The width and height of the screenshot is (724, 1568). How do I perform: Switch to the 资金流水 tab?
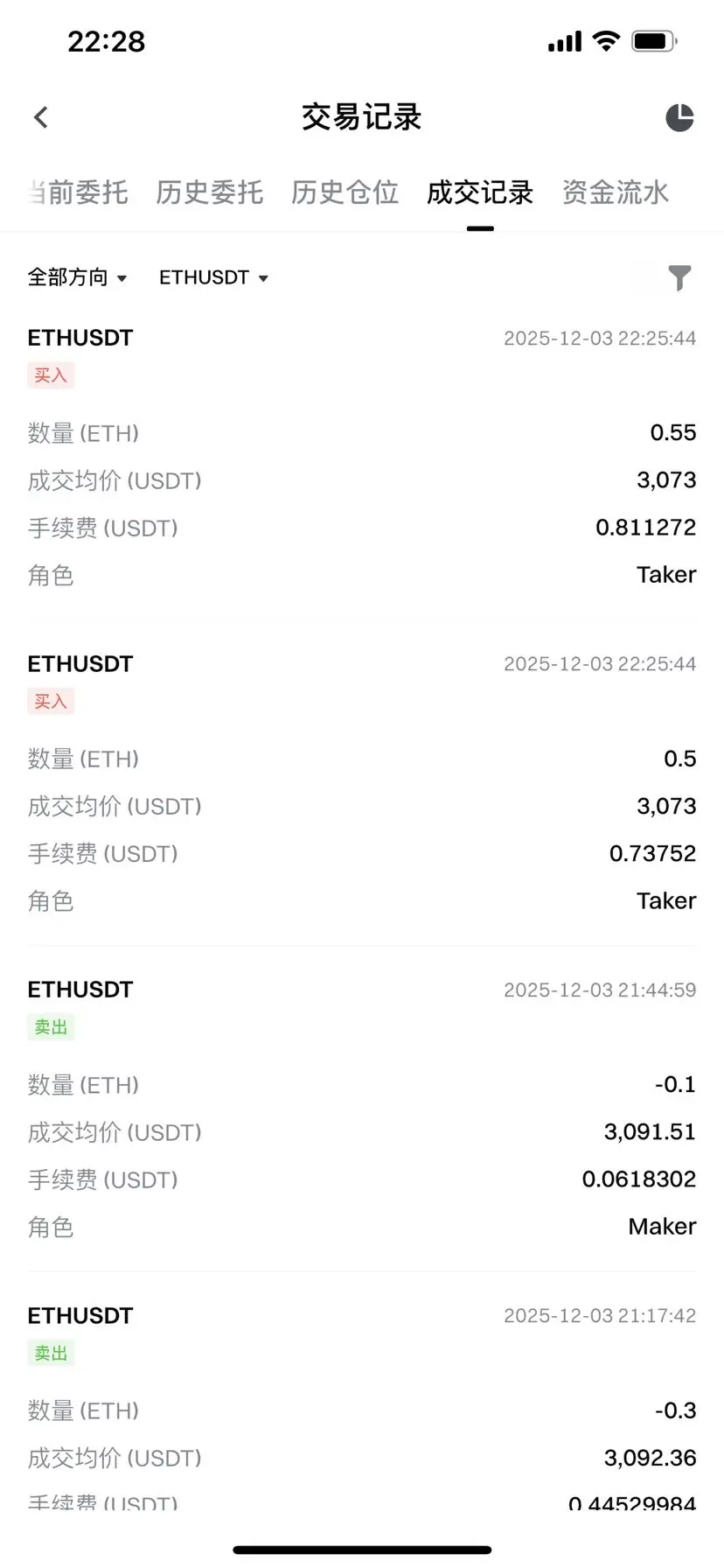click(615, 192)
